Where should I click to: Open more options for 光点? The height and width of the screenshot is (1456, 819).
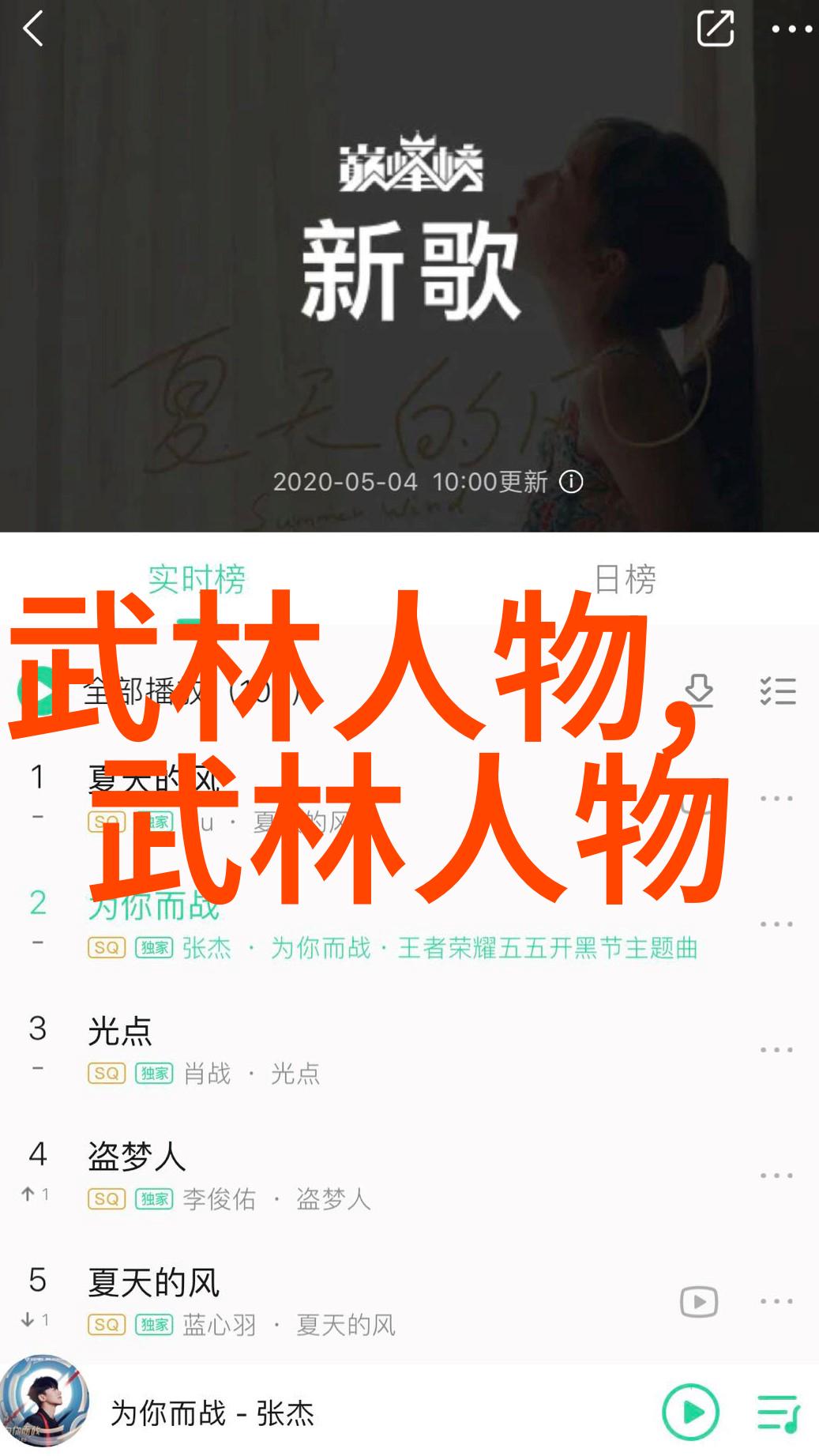pyautogui.click(x=776, y=1050)
